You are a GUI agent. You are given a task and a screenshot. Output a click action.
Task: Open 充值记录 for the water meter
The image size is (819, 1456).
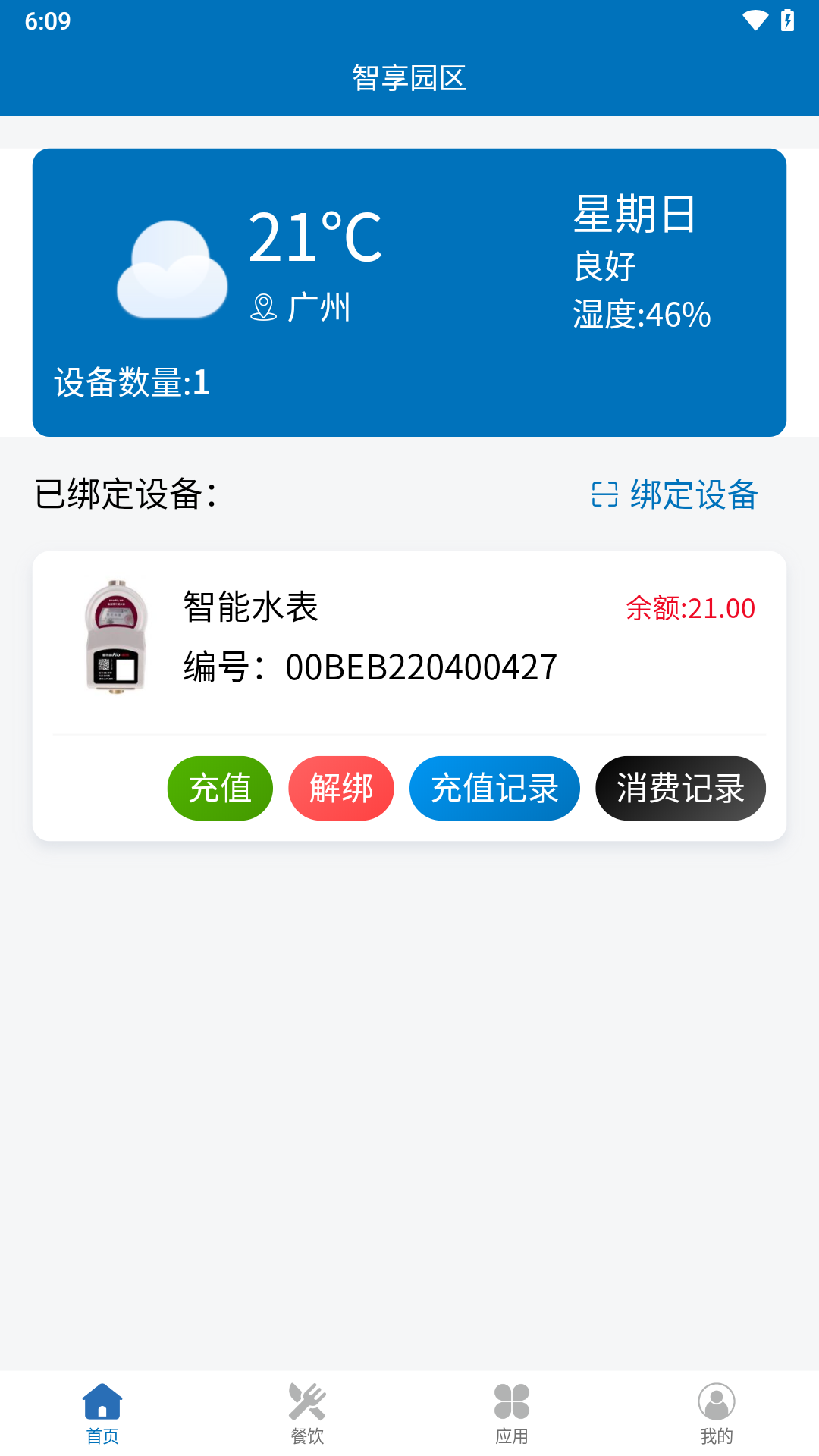click(x=494, y=788)
